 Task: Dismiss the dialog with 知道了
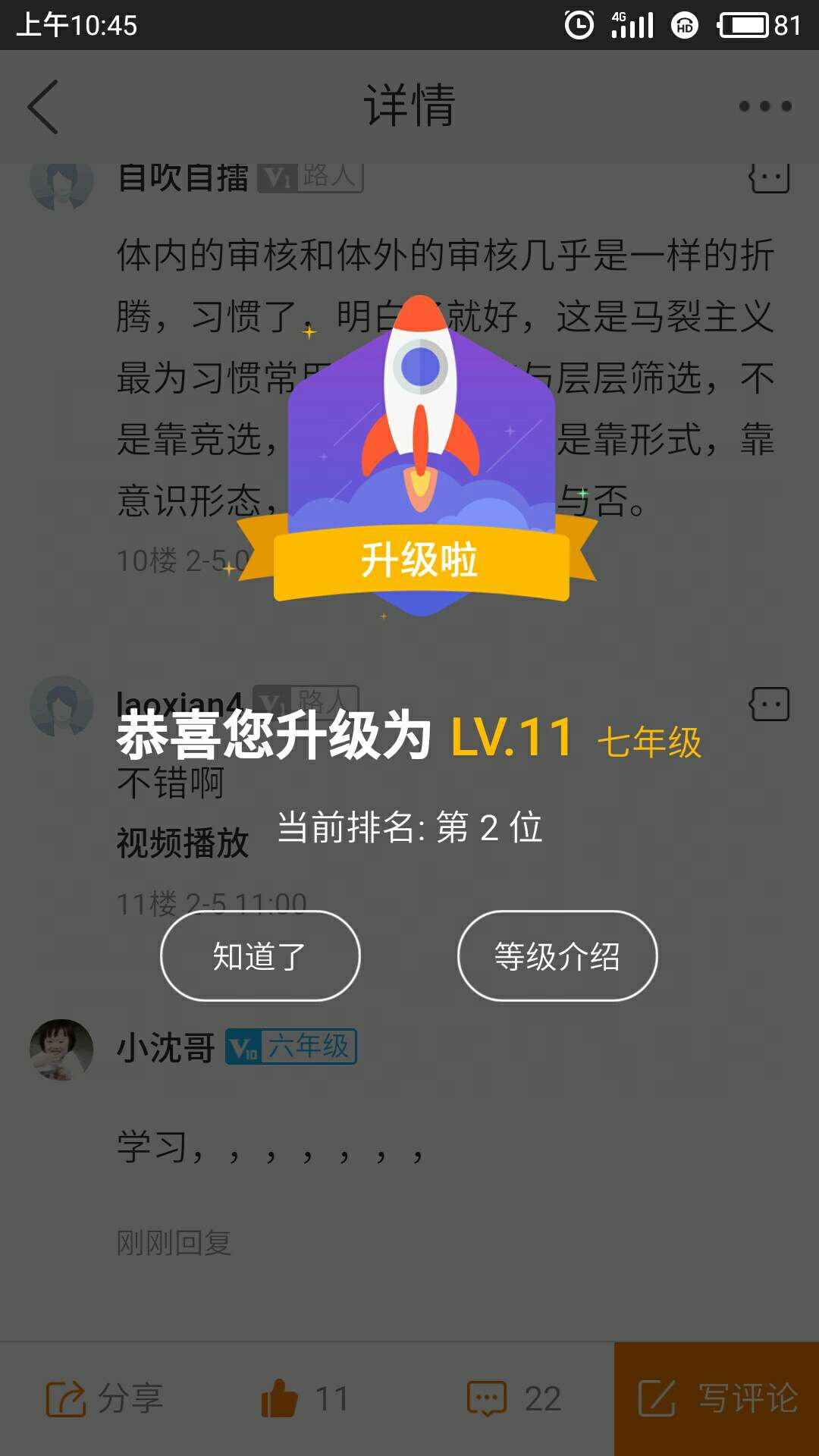pos(260,955)
